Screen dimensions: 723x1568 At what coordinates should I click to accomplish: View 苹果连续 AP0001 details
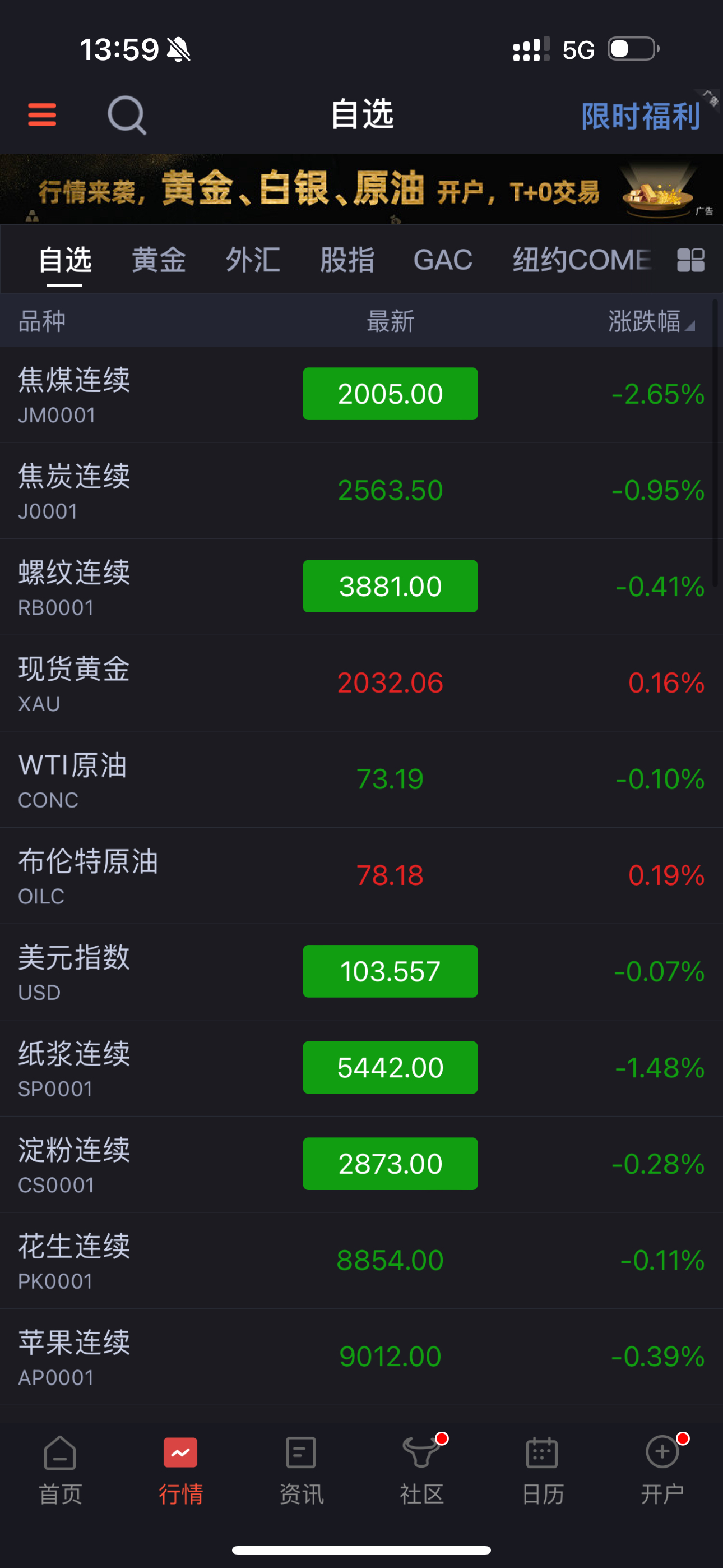(x=361, y=1357)
